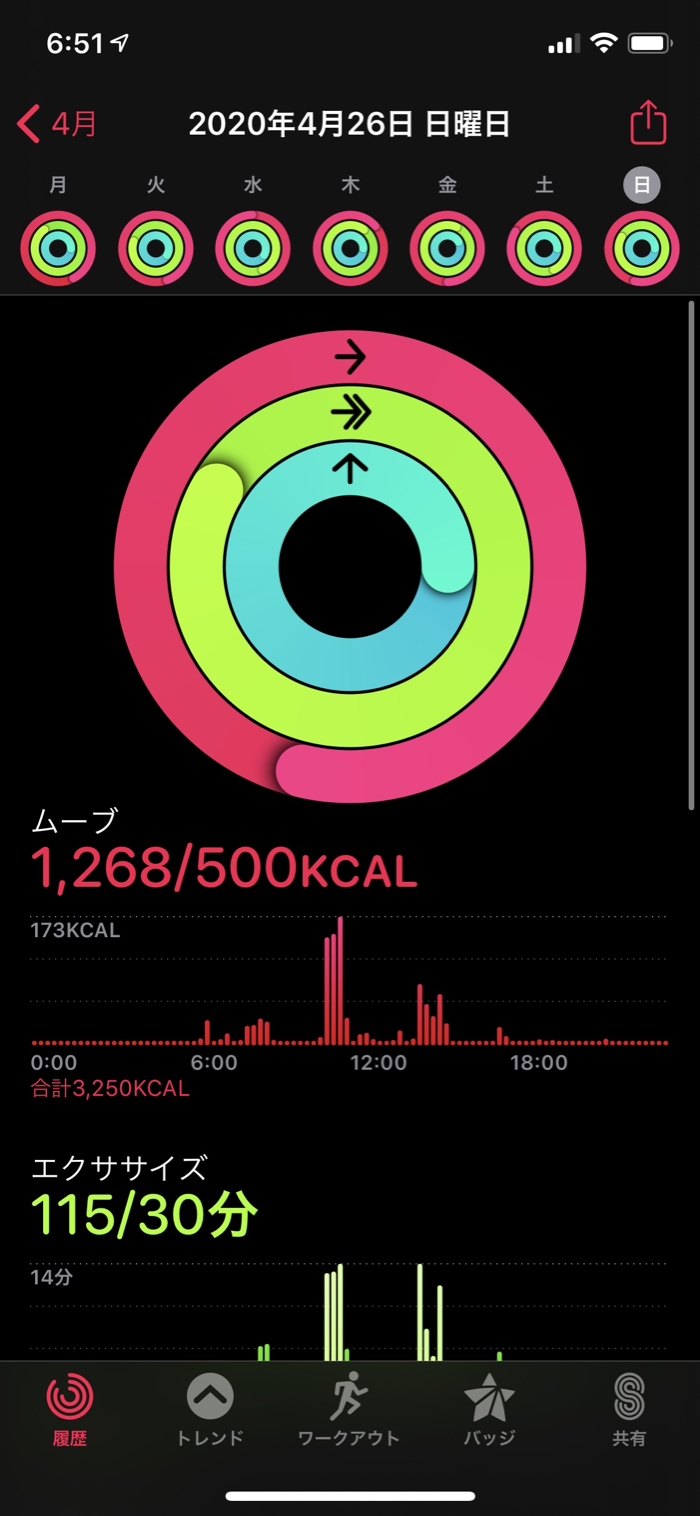
Task: Open the 履歴 tab
Action: coord(70,1410)
